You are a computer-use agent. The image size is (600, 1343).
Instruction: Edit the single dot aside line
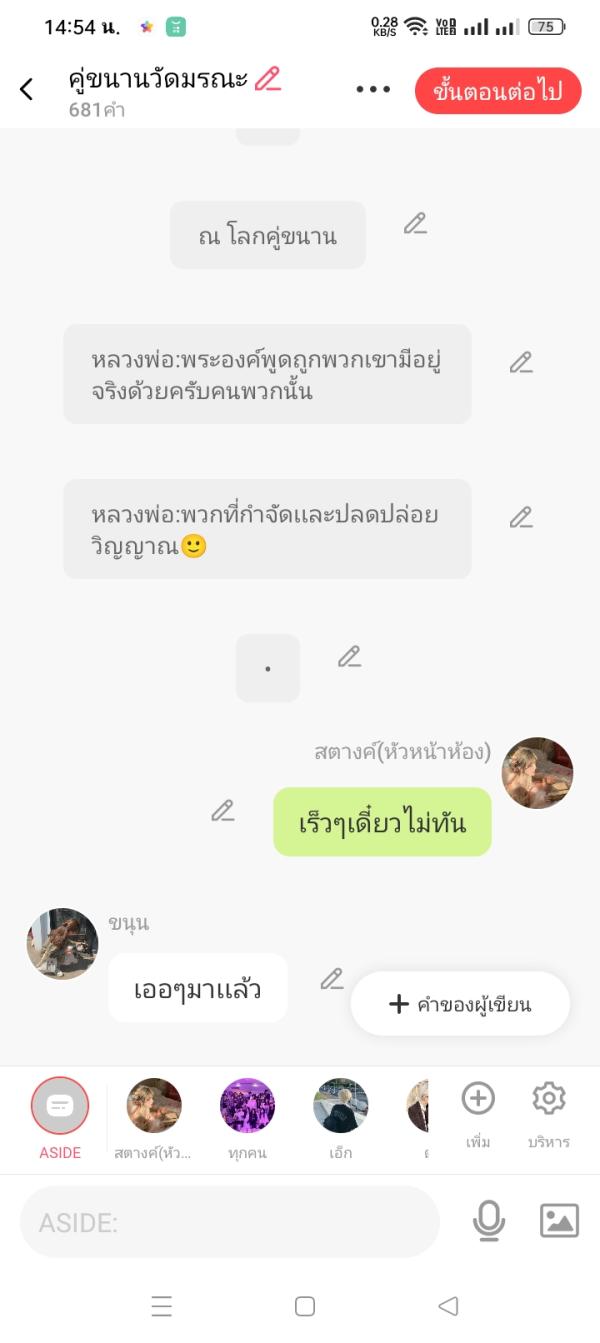click(x=348, y=657)
